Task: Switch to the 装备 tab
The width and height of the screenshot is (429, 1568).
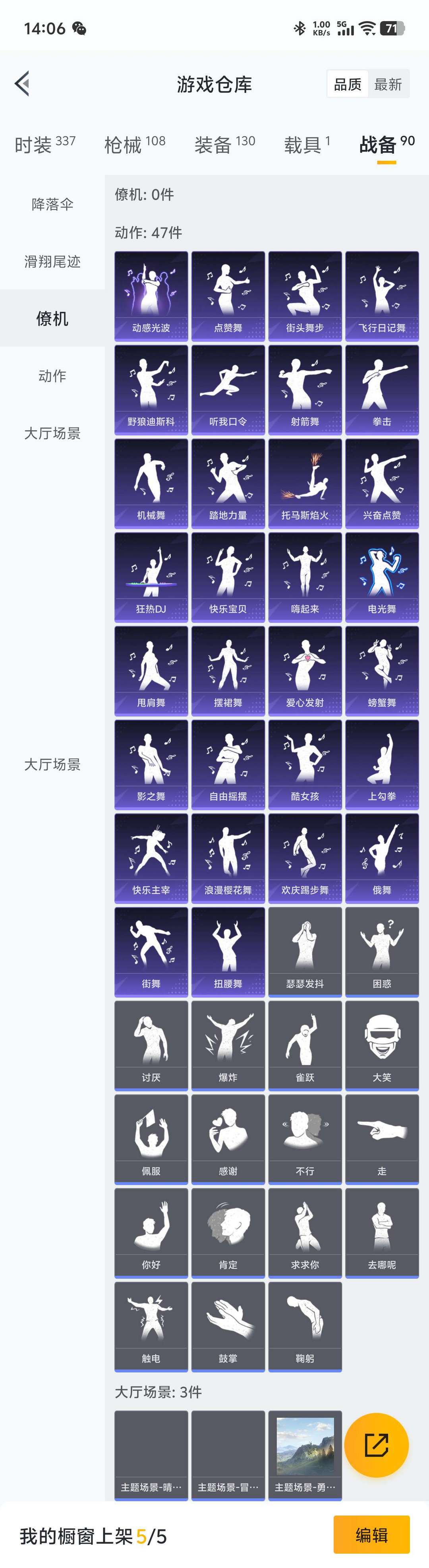Action: pyautogui.click(x=224, y=145)
